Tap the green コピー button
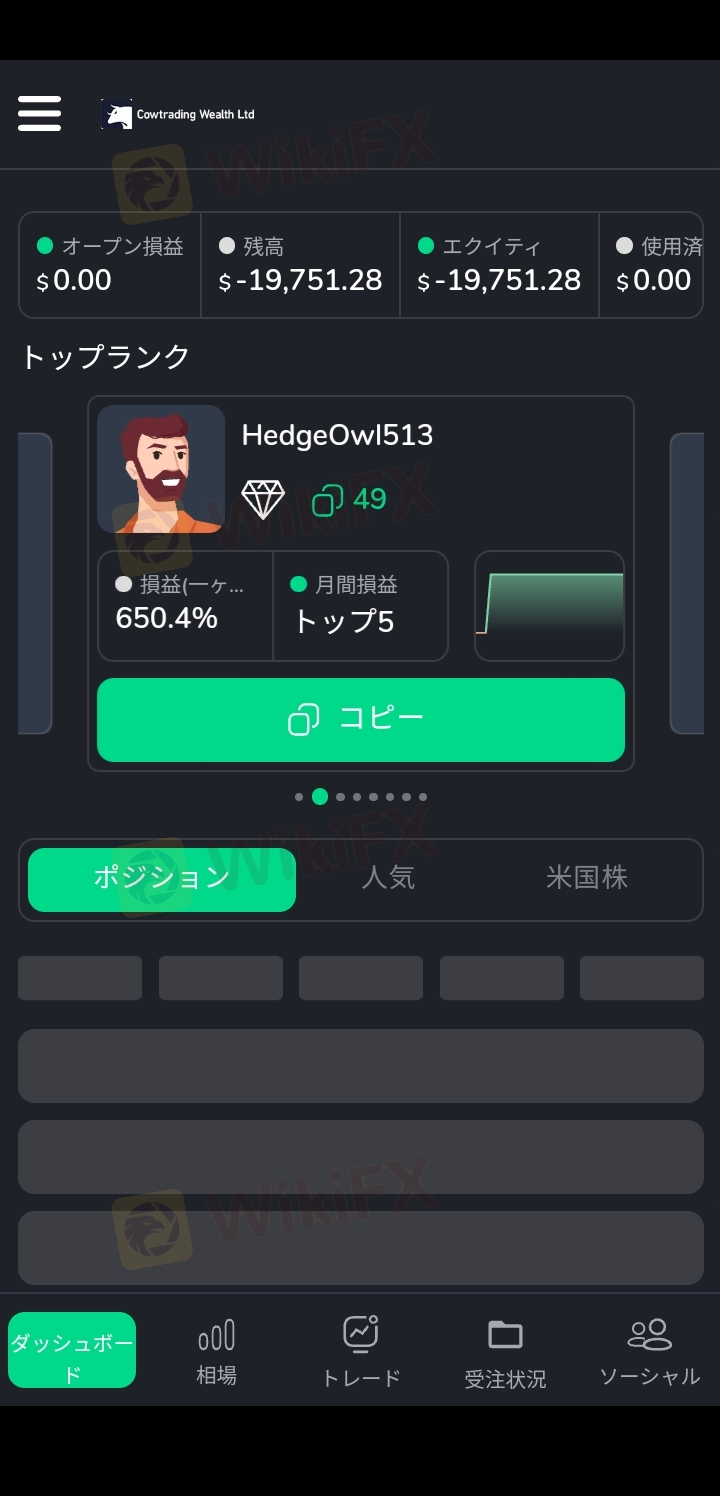This screenshot has width=720, height=1496. click(361, 720)
